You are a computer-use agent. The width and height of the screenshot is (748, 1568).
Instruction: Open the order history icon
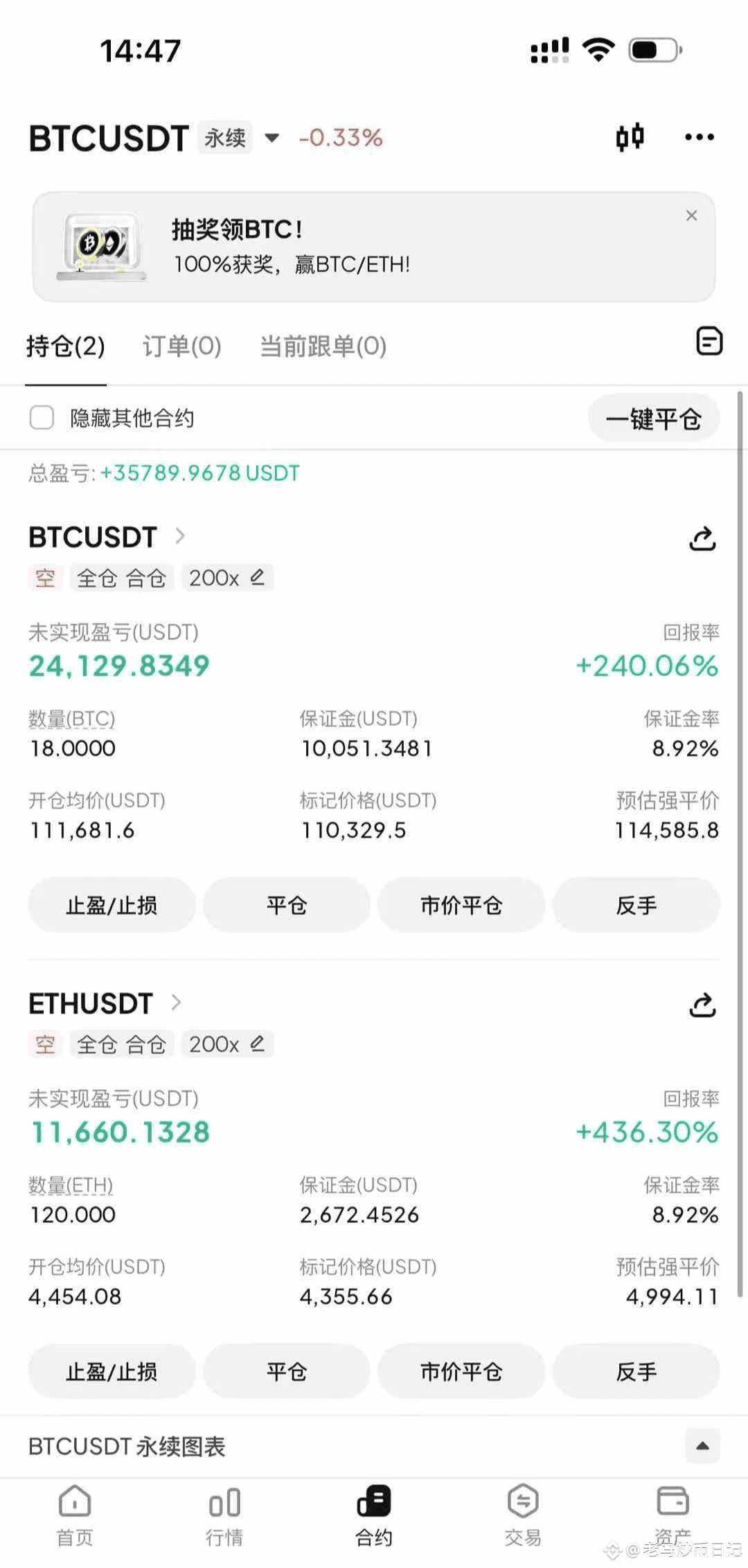point(709,342)
